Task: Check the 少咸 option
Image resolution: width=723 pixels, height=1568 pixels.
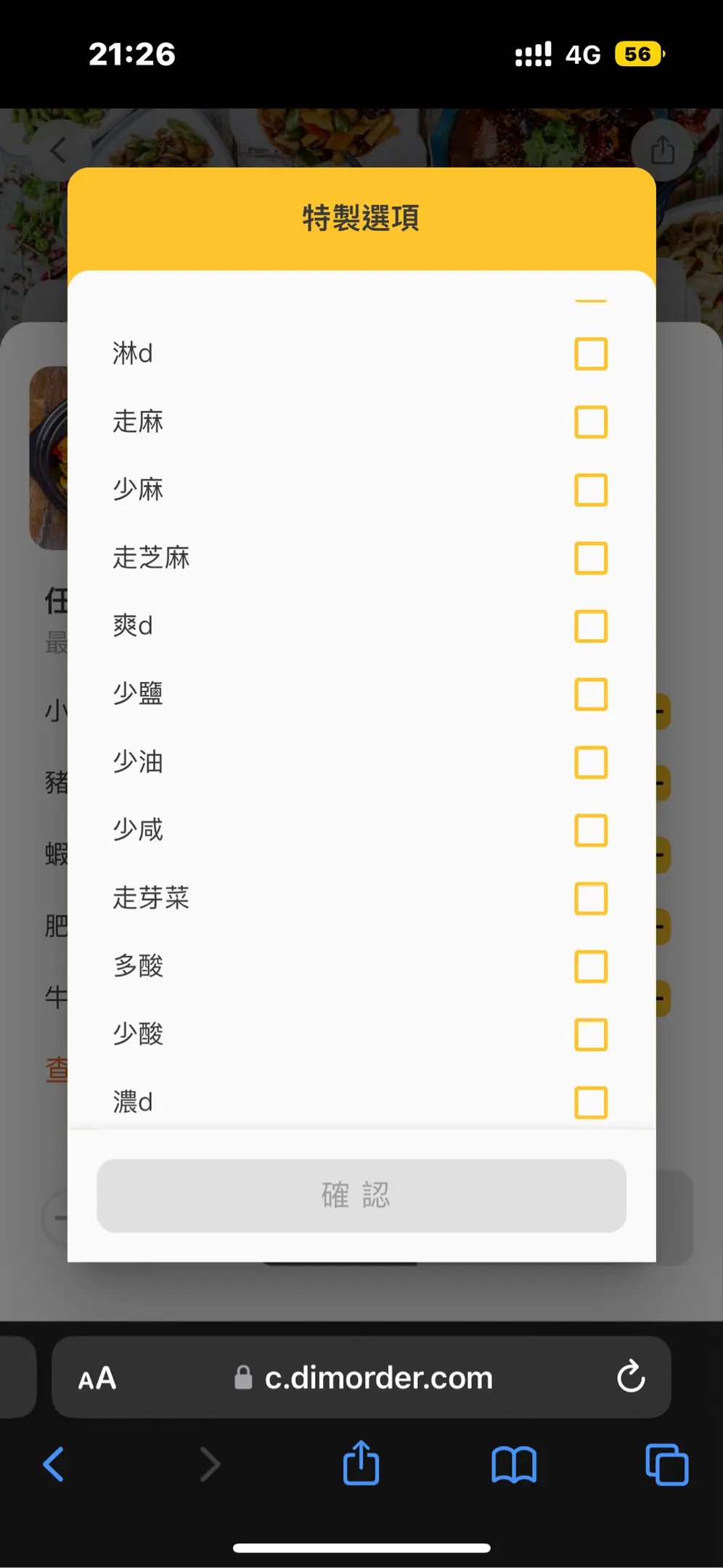Action: click(x=590, y=830)
